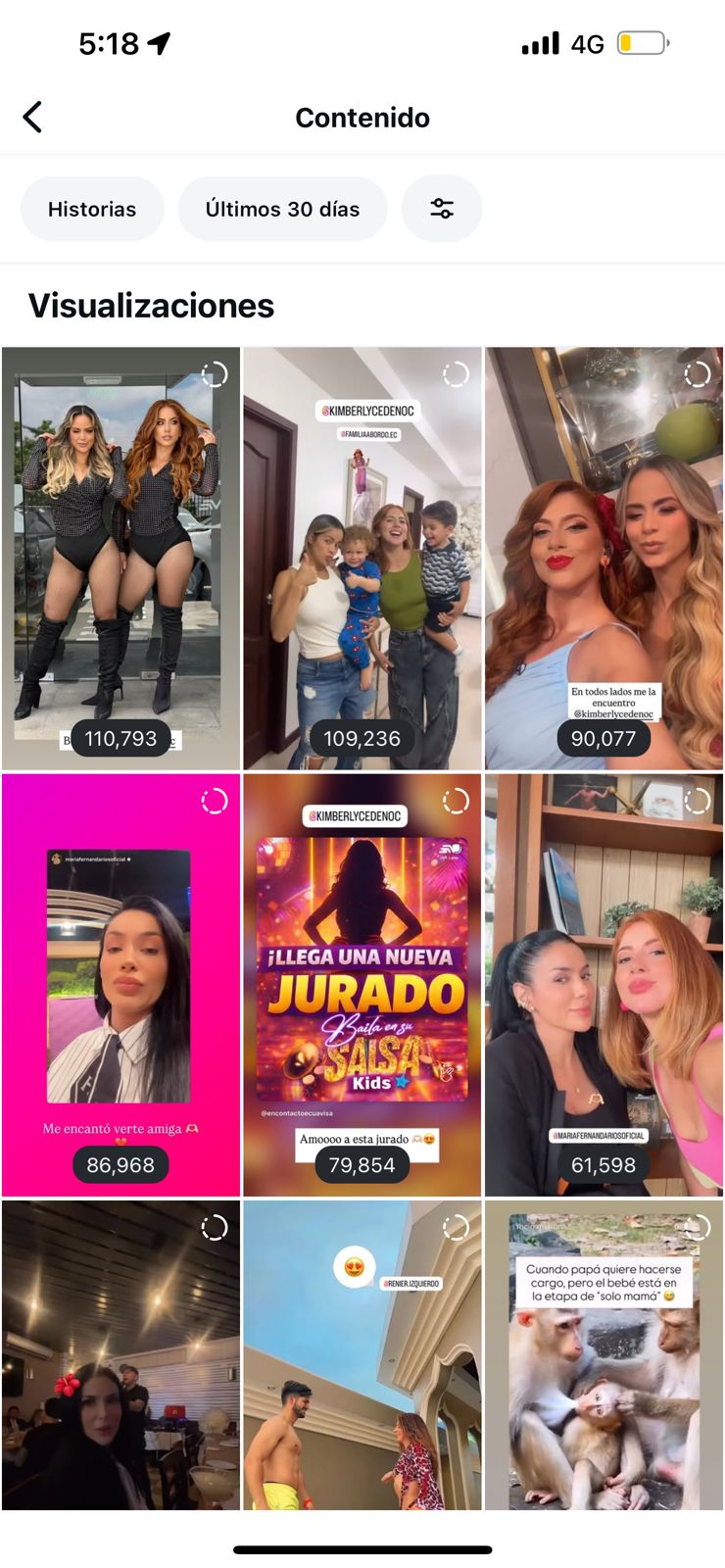725x1568 pixels.
Task: Open the pink story with 86,968 views
Action: pyautogui.click(x=121, y=984)
